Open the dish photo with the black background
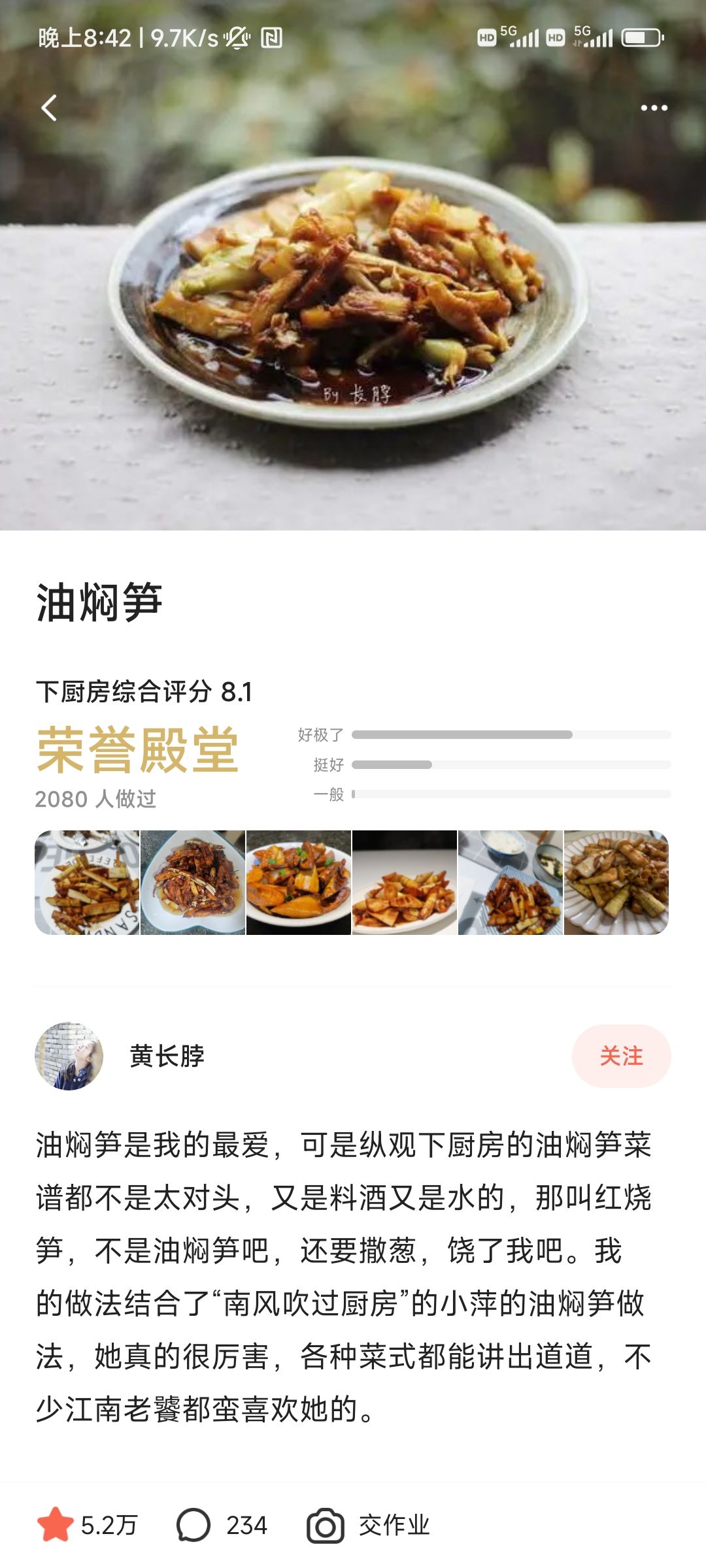Viewport: 706px width, 1568px height. (404, 882)
